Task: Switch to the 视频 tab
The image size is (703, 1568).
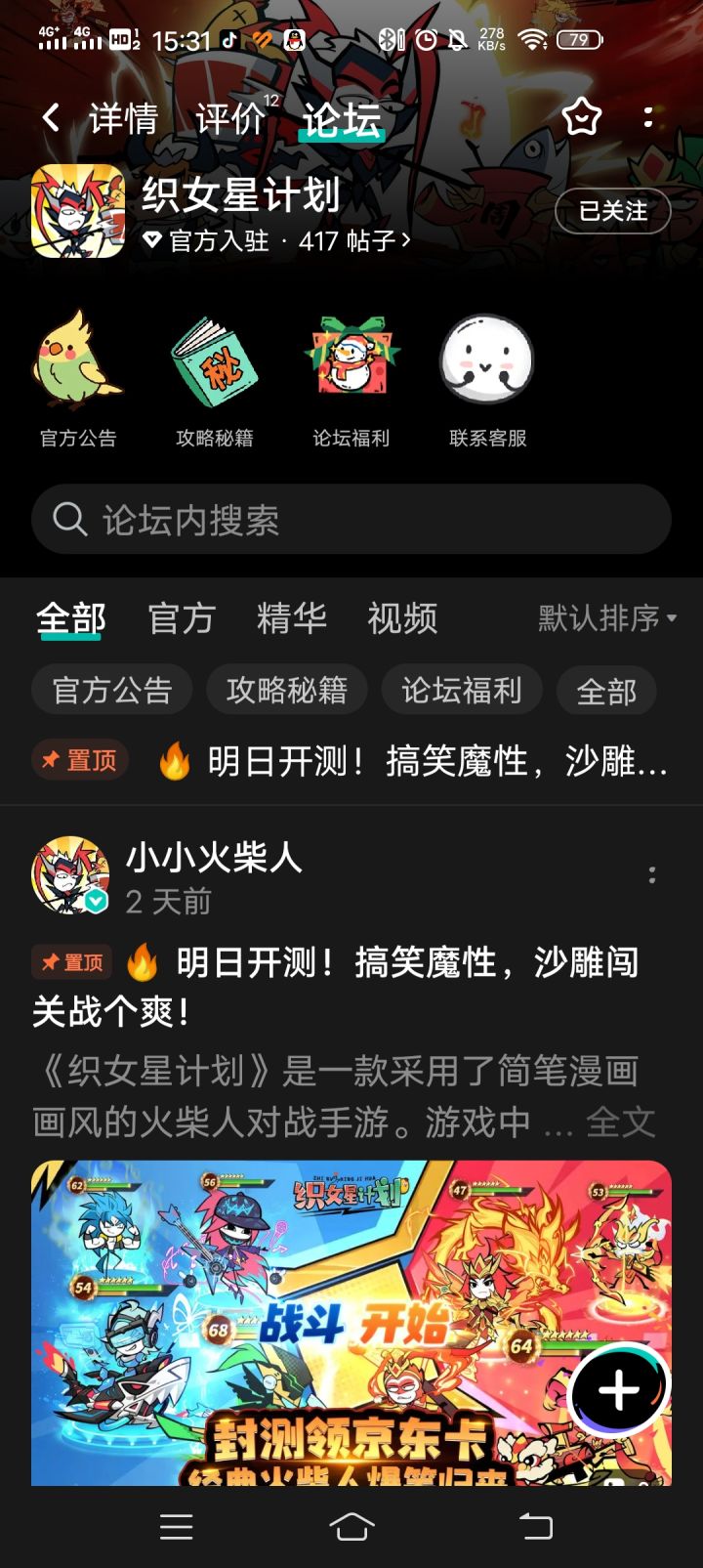Action: pos(402,619)
